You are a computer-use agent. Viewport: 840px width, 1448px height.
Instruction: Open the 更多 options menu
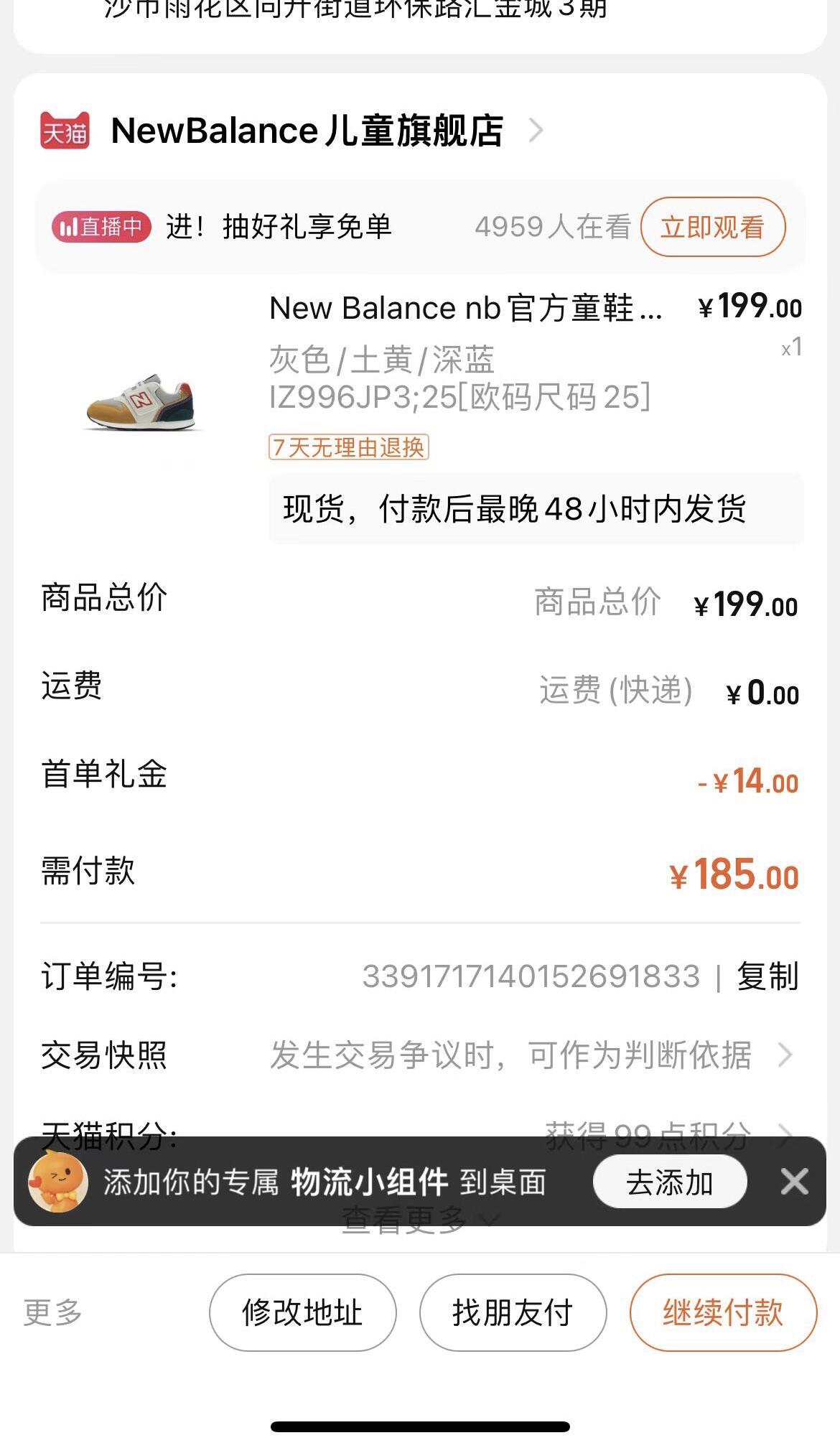coord(52,1312)
